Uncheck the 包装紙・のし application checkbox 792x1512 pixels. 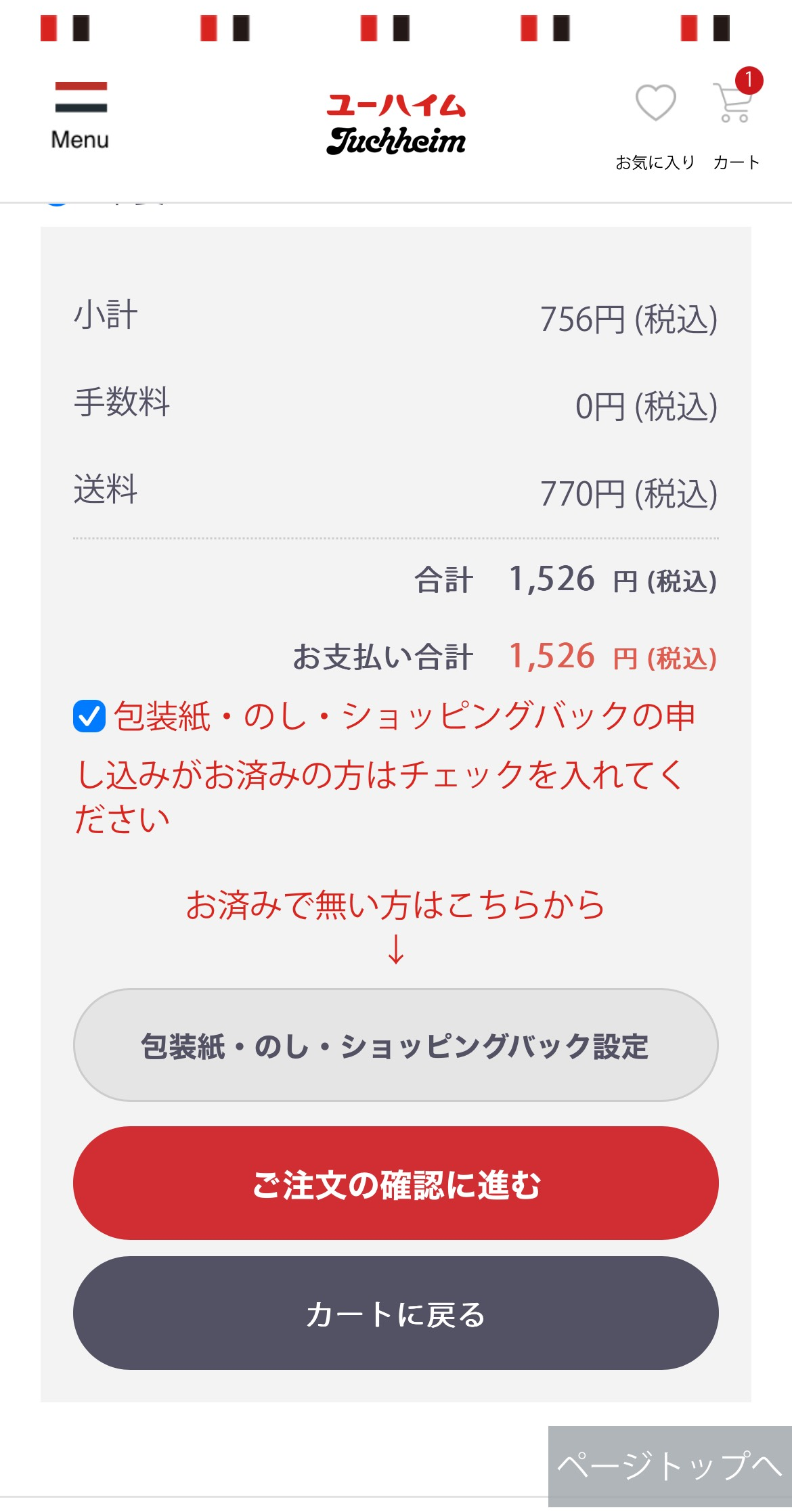pos(89,716)
